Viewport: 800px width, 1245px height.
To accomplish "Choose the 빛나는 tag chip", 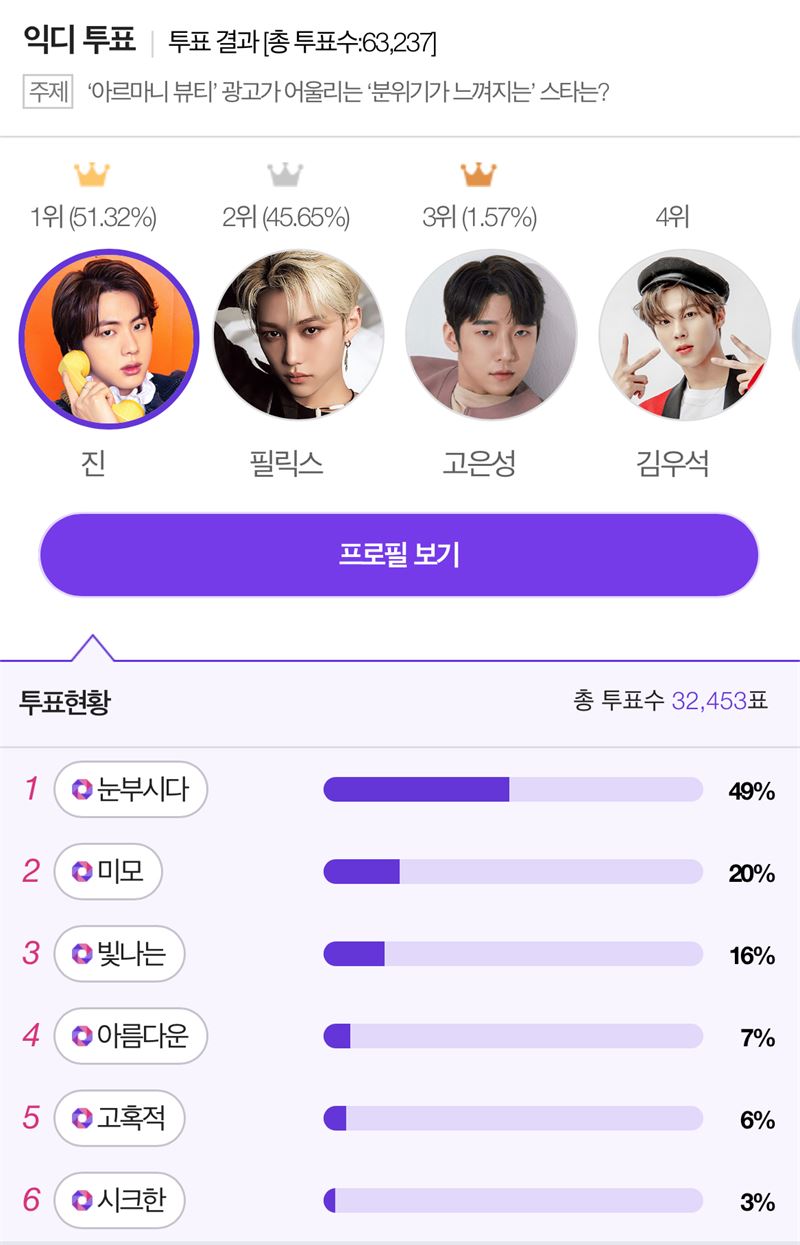I will coord(119,953).
